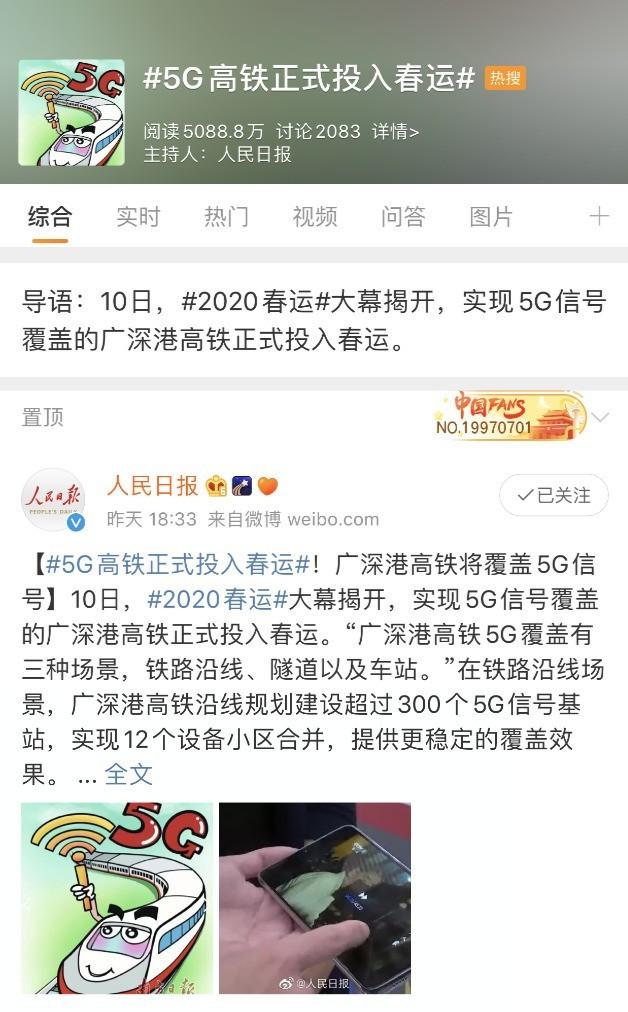Switch to the 热门 tab
628x1012 pixels.
point(226,216)
